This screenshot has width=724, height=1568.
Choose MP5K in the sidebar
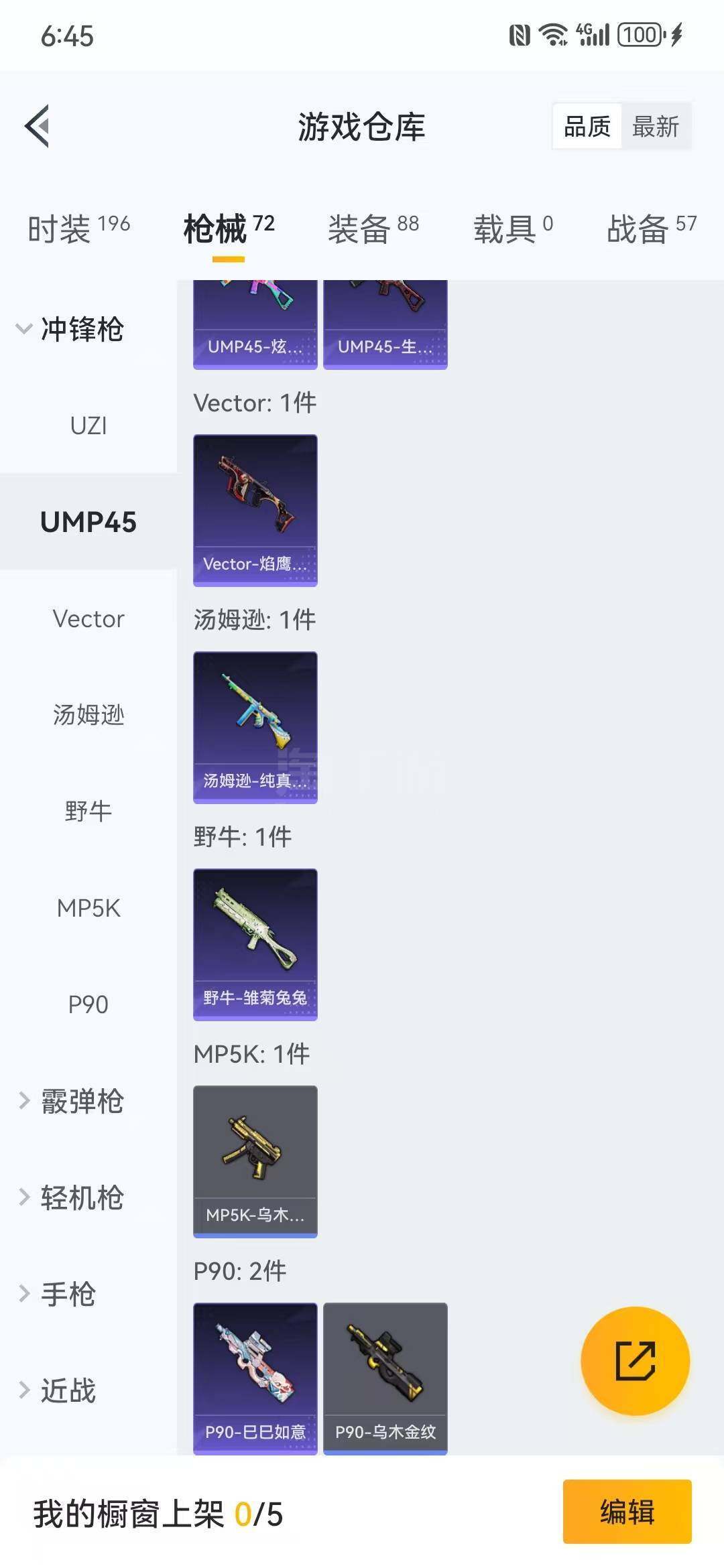coord(88,908)
